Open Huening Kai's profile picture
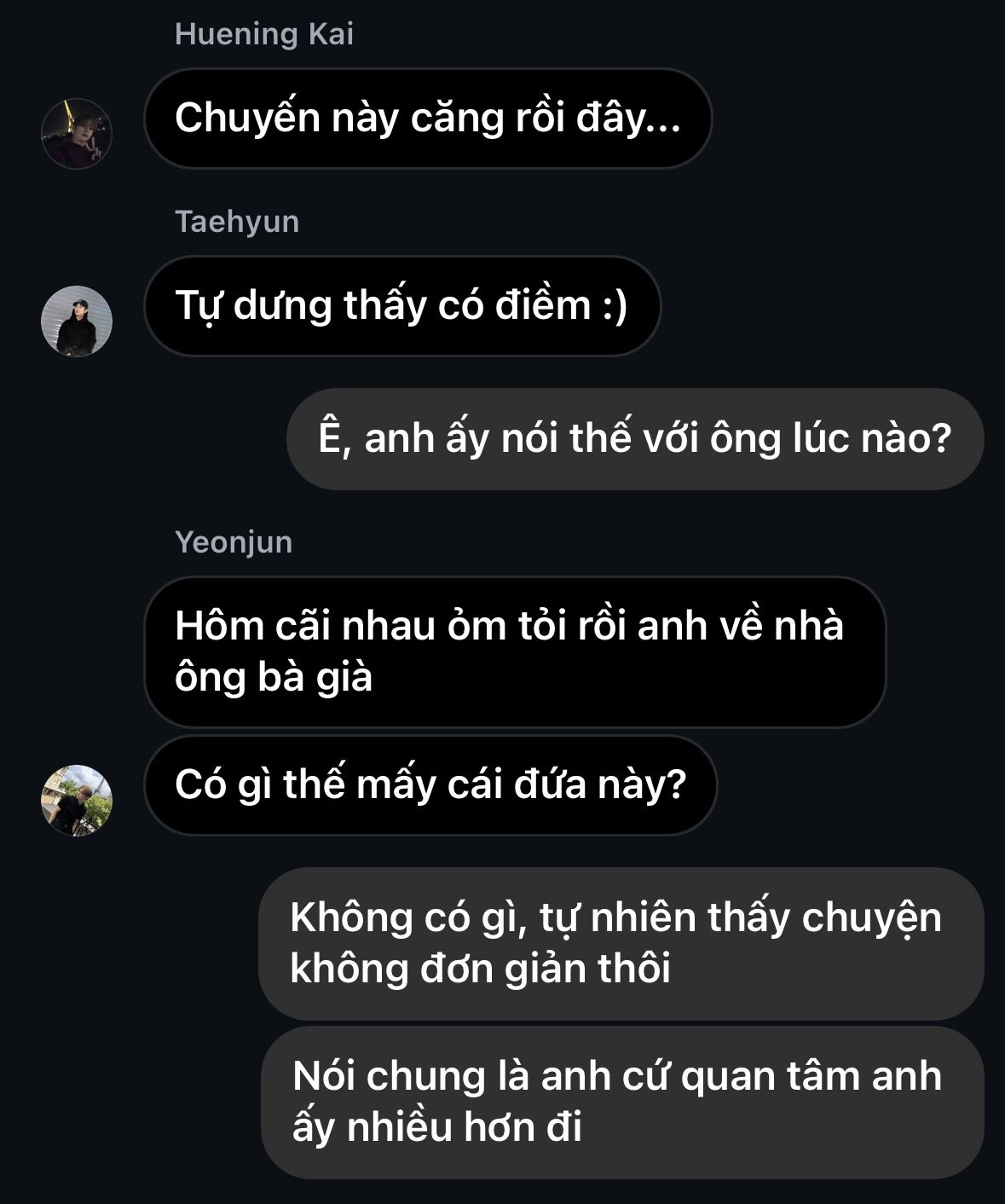Viewport: 1005px width, 1204px height. (77, 133)
